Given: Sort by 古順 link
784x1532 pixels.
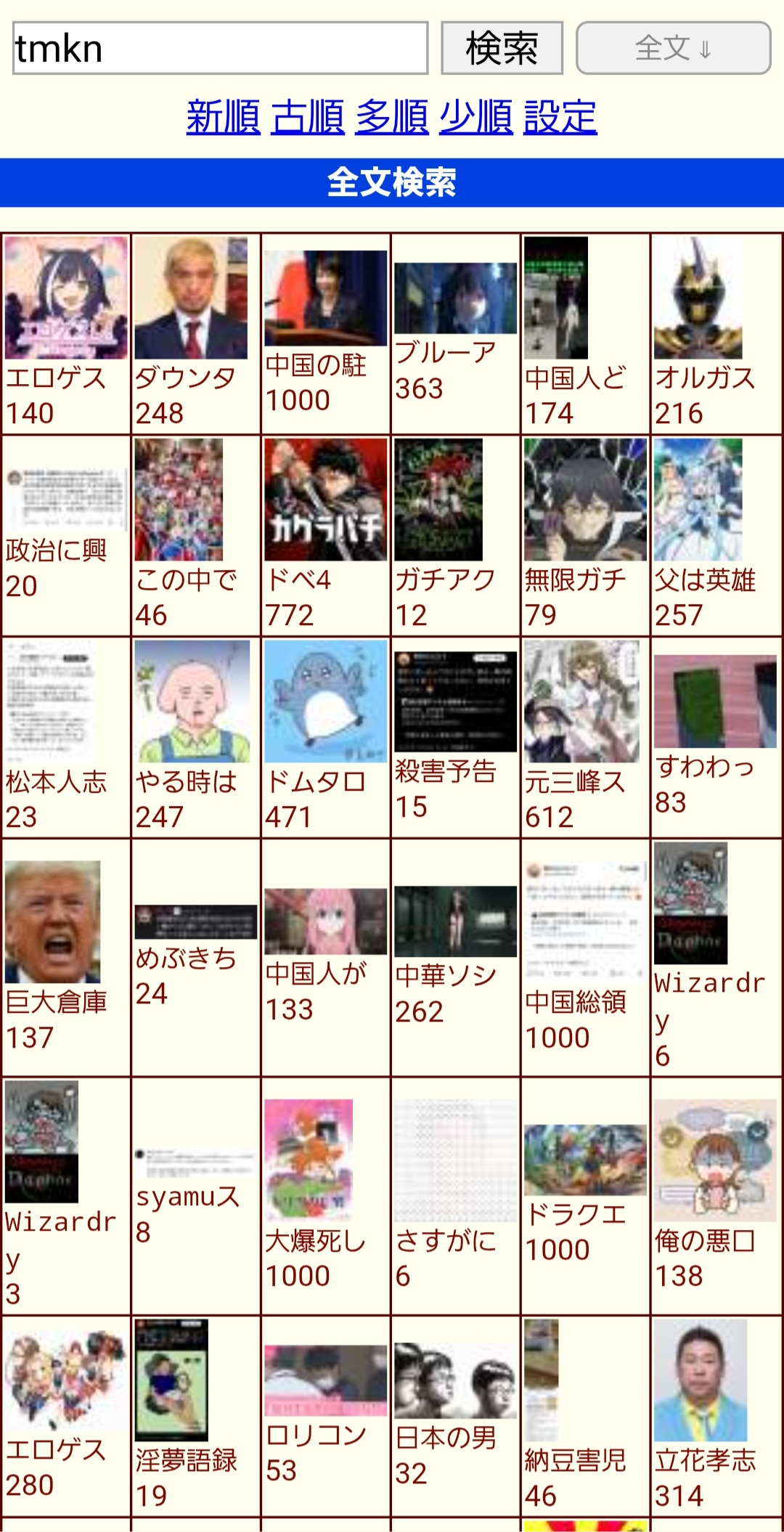Looking at the screenshot, I should coord(307,117).
